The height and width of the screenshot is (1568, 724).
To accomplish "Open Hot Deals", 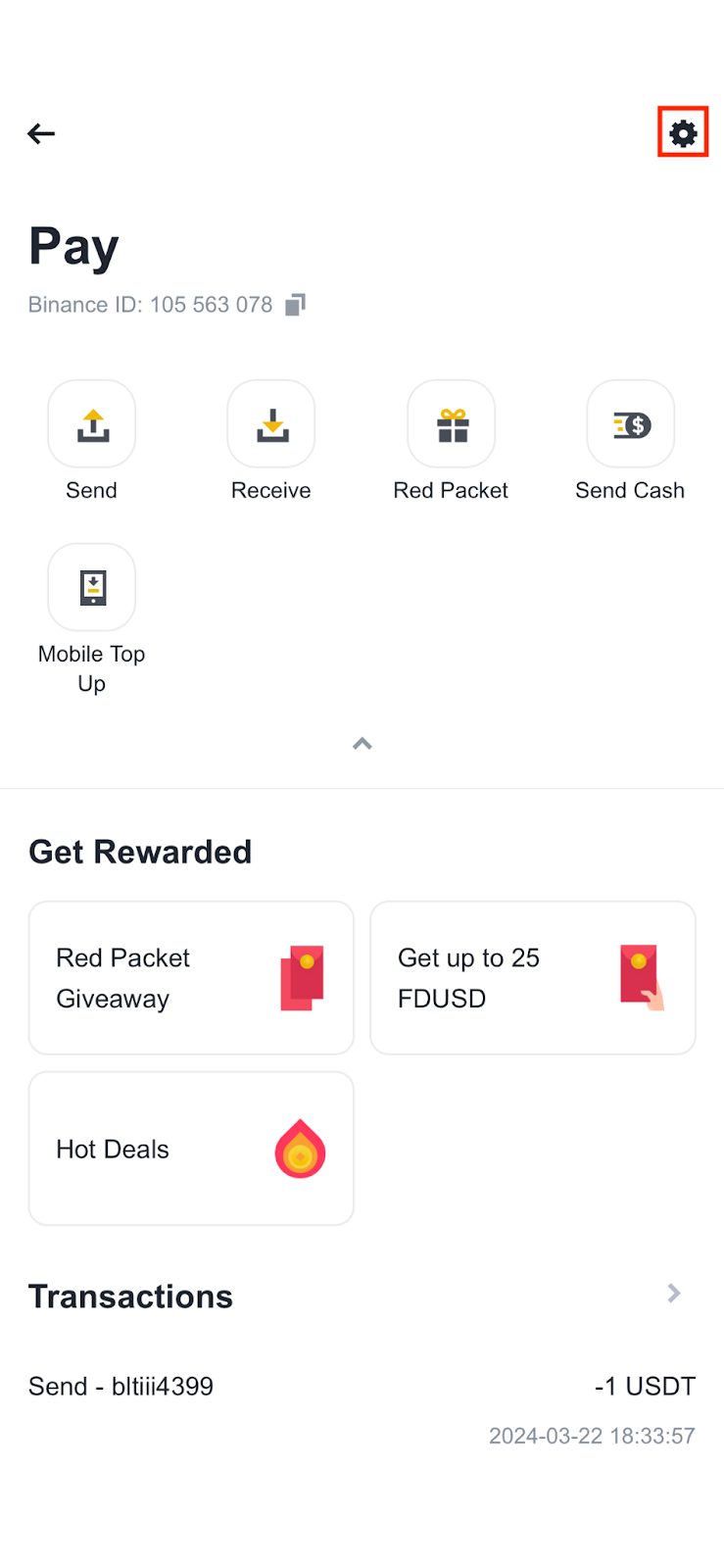I will coord(191,1148).
